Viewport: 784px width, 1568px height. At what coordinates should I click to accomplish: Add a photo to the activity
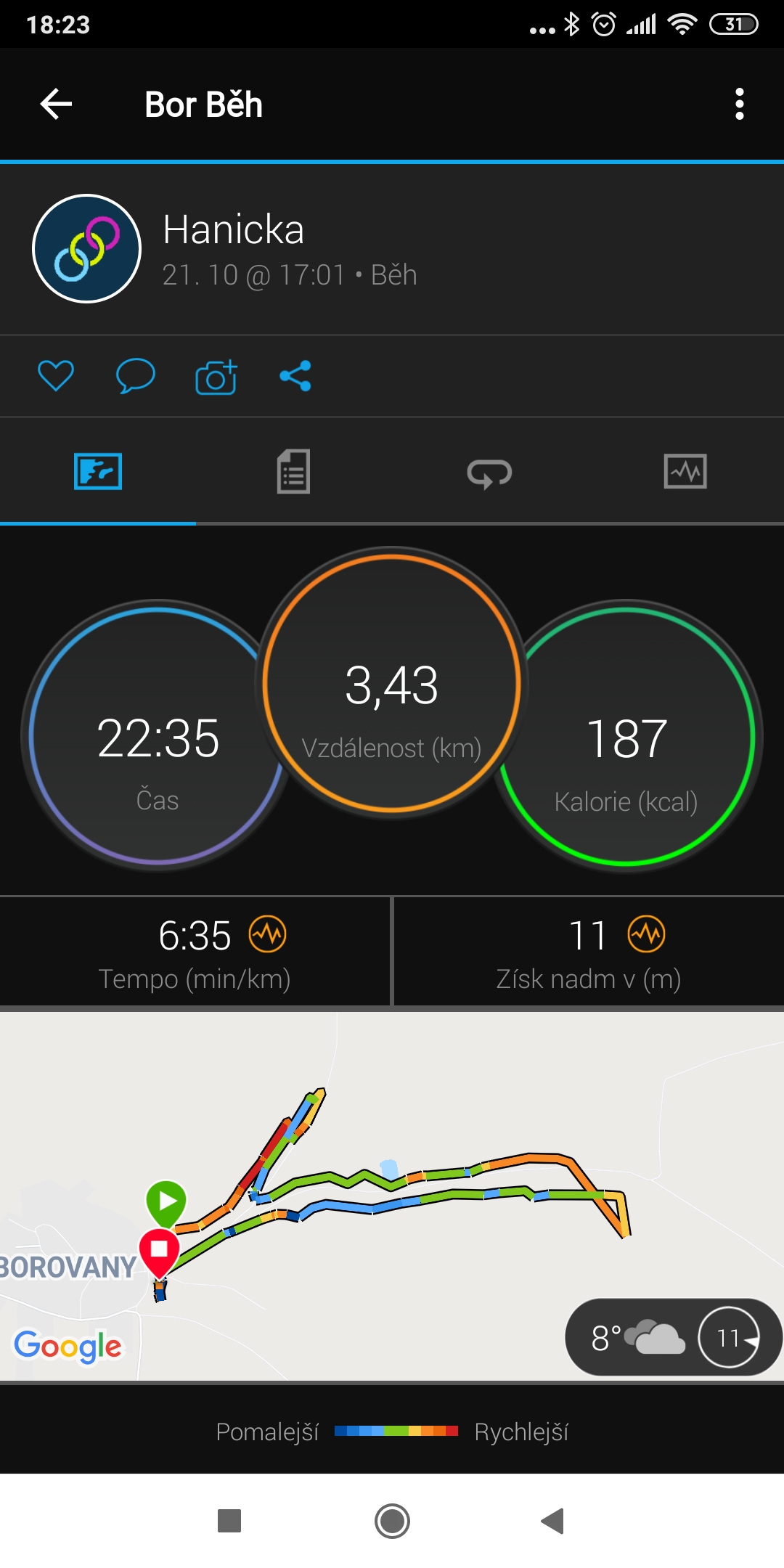tap(216, 377)
